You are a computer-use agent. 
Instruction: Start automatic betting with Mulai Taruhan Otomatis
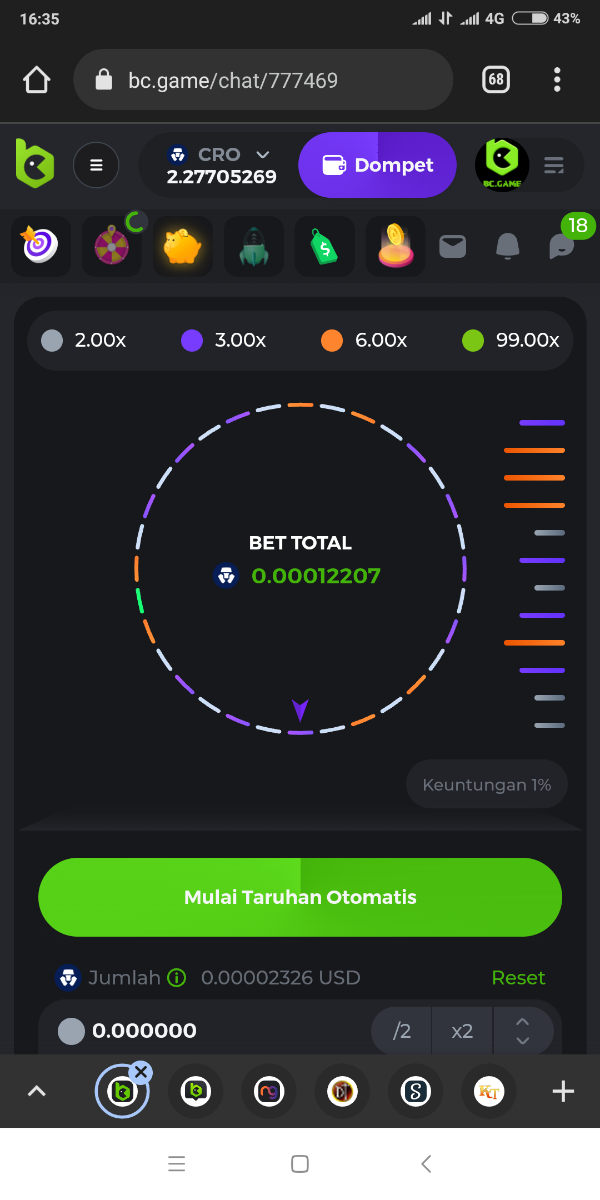pos(300,897)
